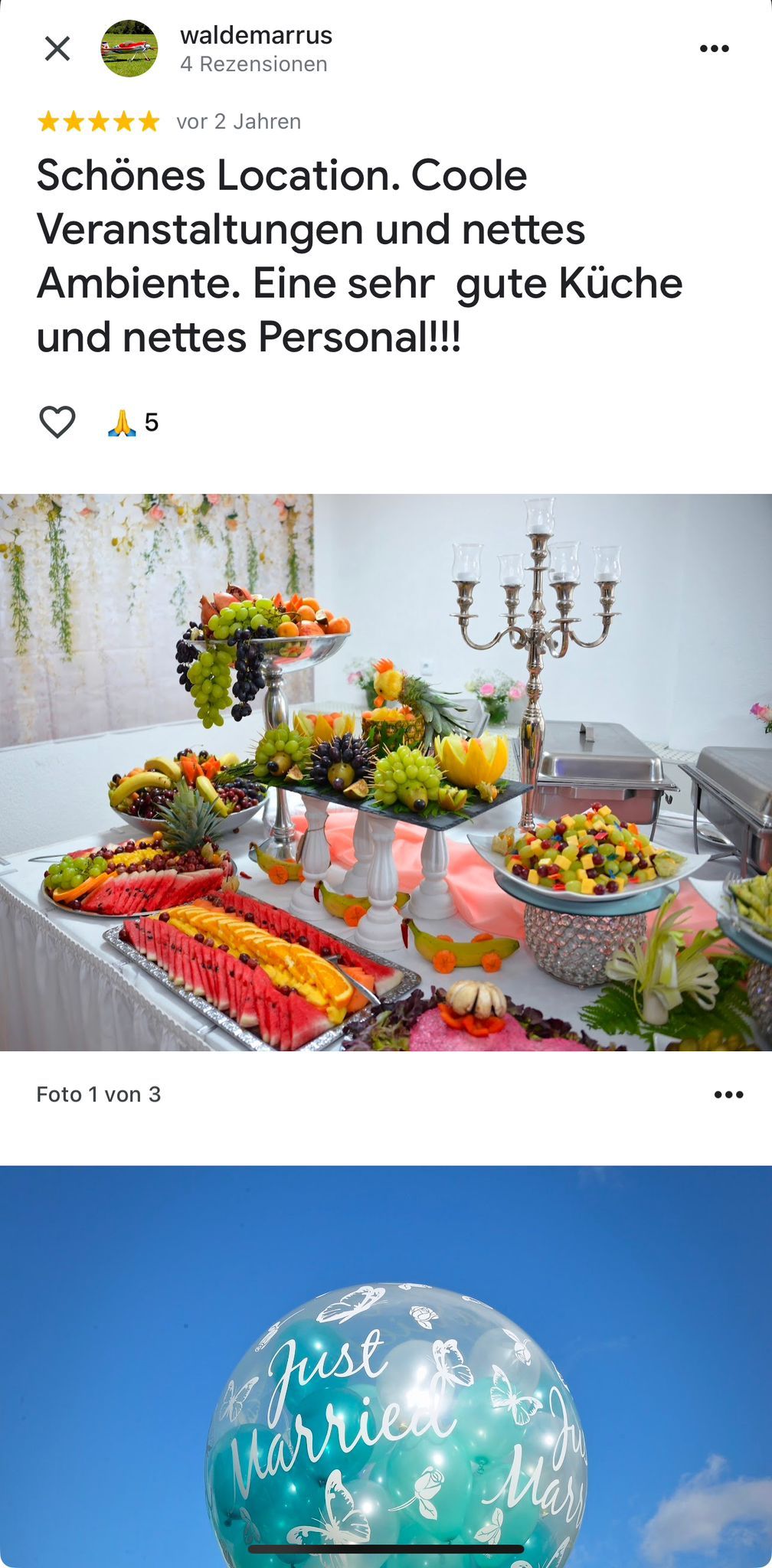The width and height of the screenshot is (772, 1568).
Task: Open the fruit buffet photo
Action: (x=386, y=772)
